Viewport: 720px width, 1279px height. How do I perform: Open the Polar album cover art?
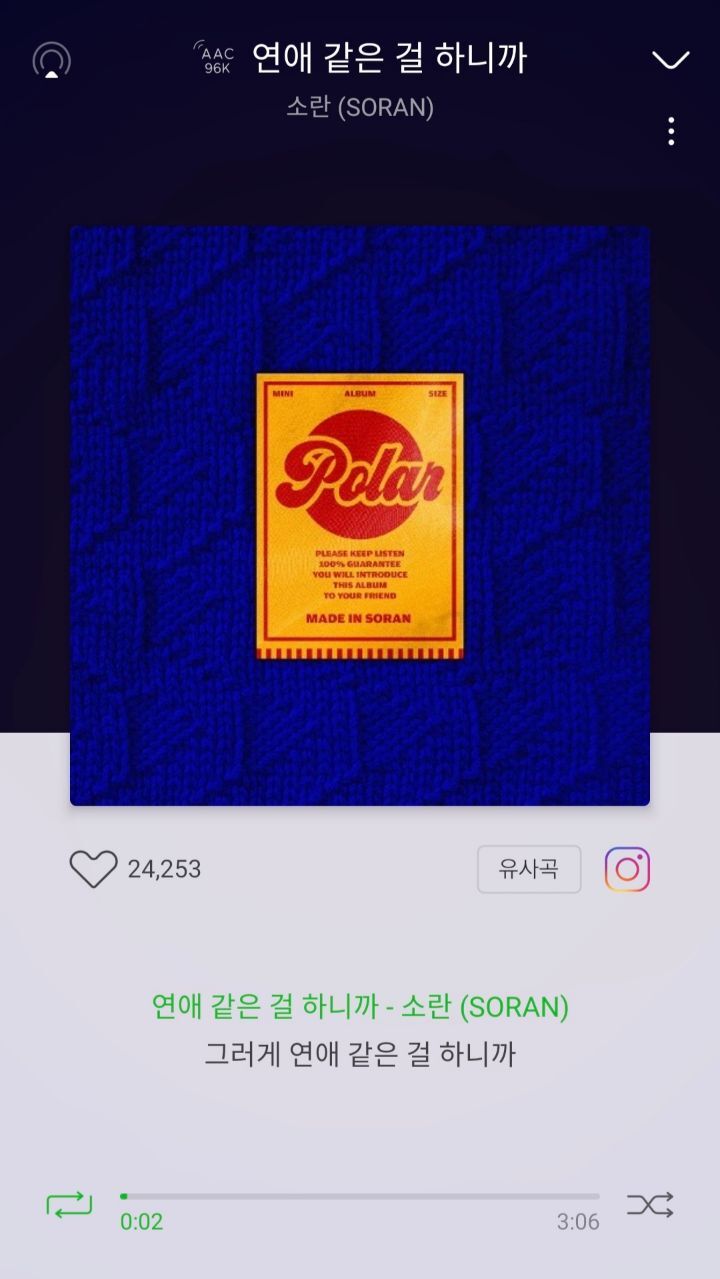pyautogui.click(x=360, y=516)
